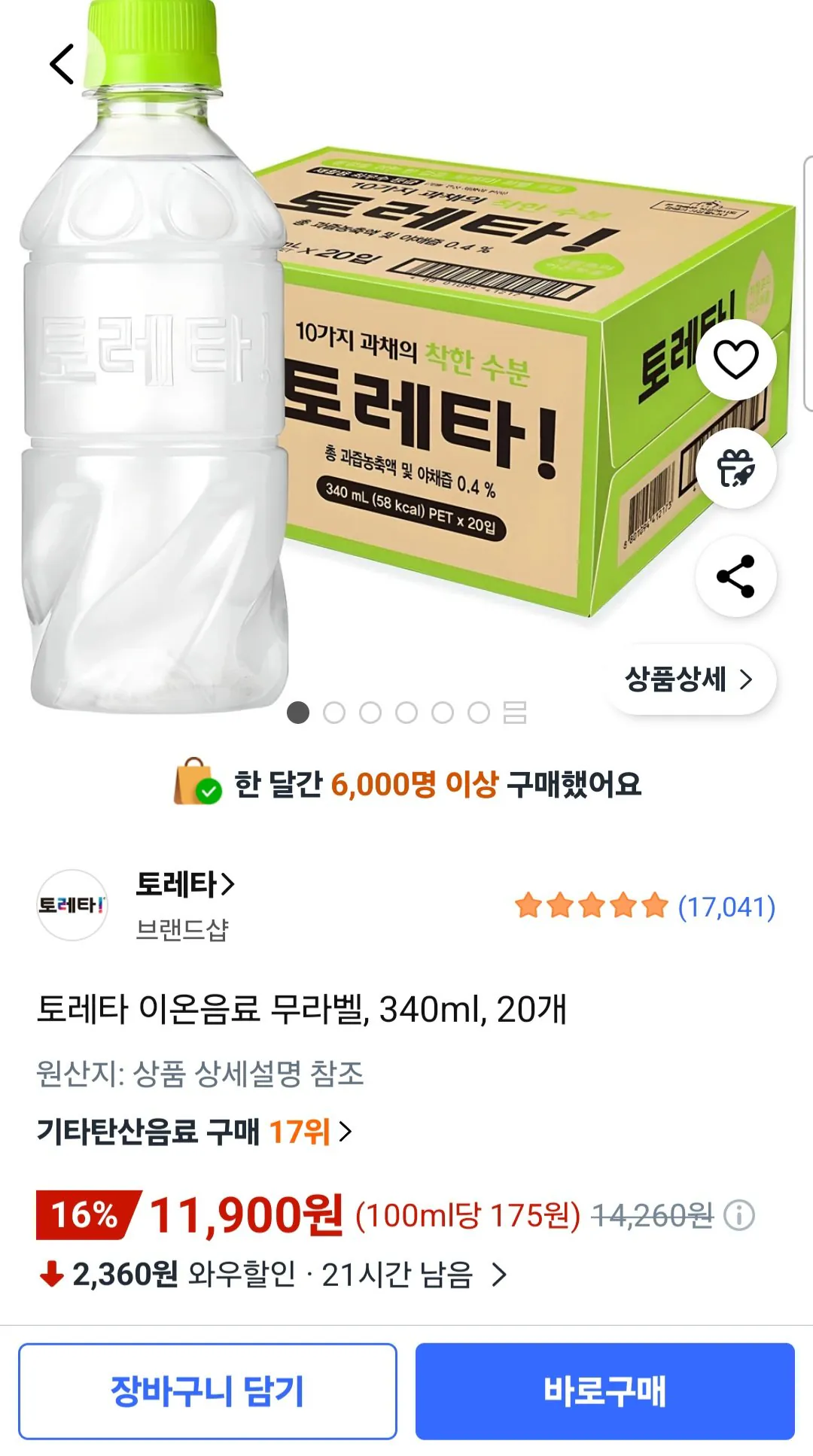This screenshot has width=813, height=1456.
Task: Open the gift option icon
Action: (734, 467)
